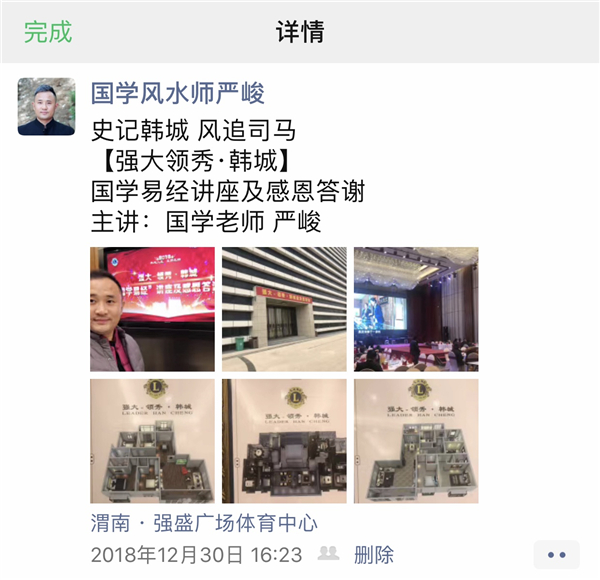Tap 完成 to close details
The image size is (600, 580).
click(48, 32)
